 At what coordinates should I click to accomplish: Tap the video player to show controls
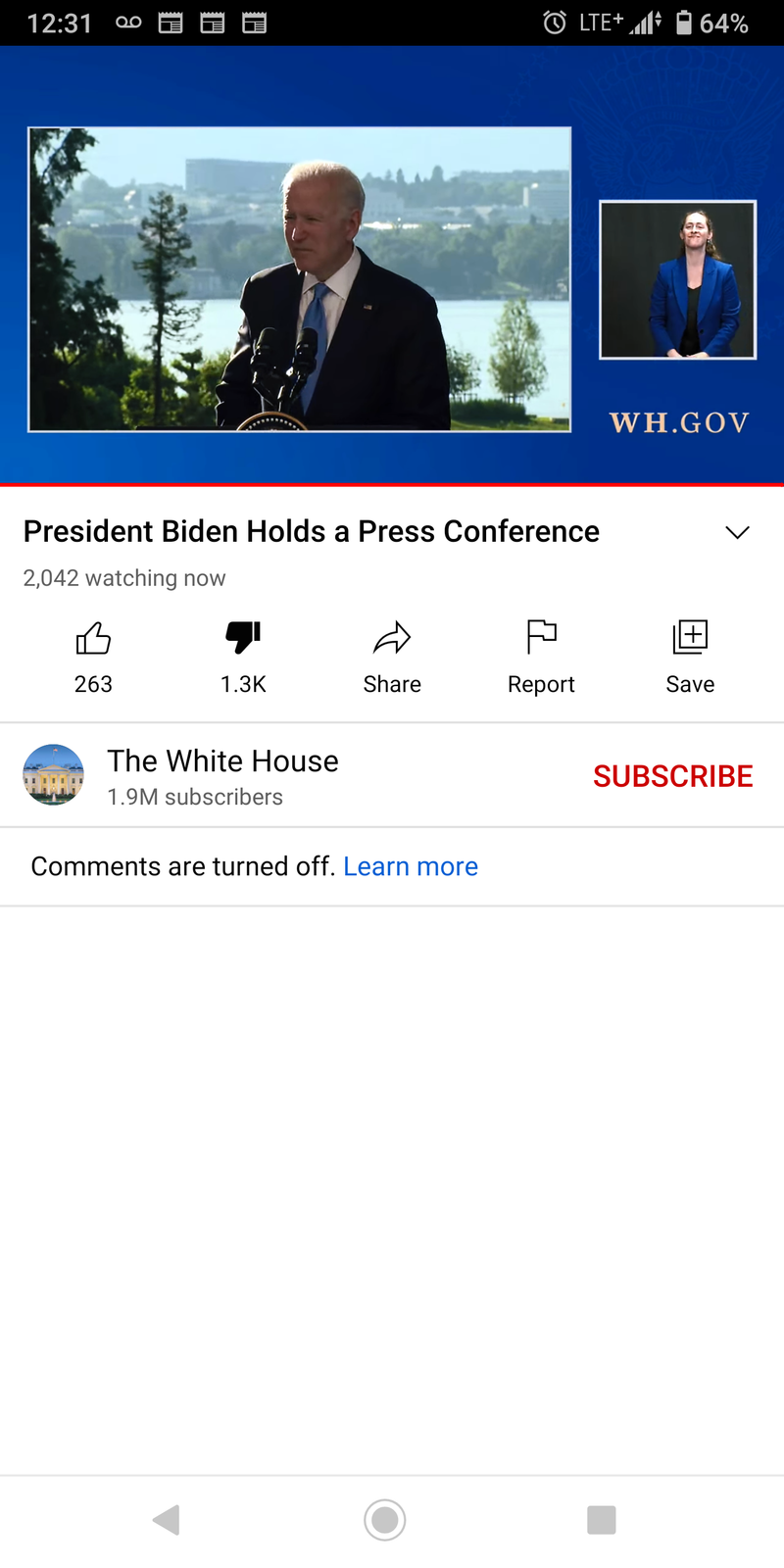392,265
